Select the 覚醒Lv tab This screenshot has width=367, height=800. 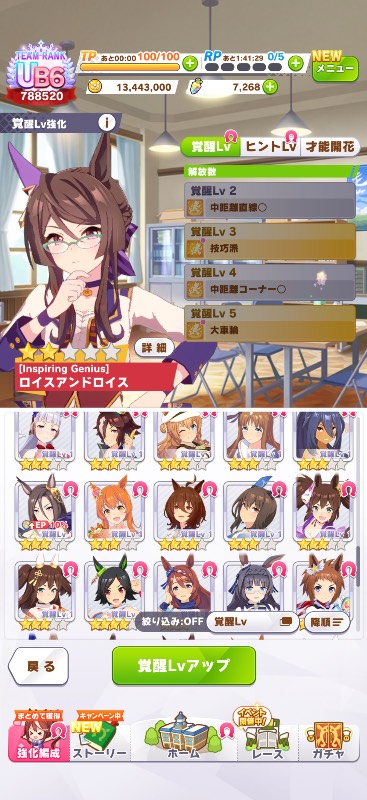click(x=210, y=146)
